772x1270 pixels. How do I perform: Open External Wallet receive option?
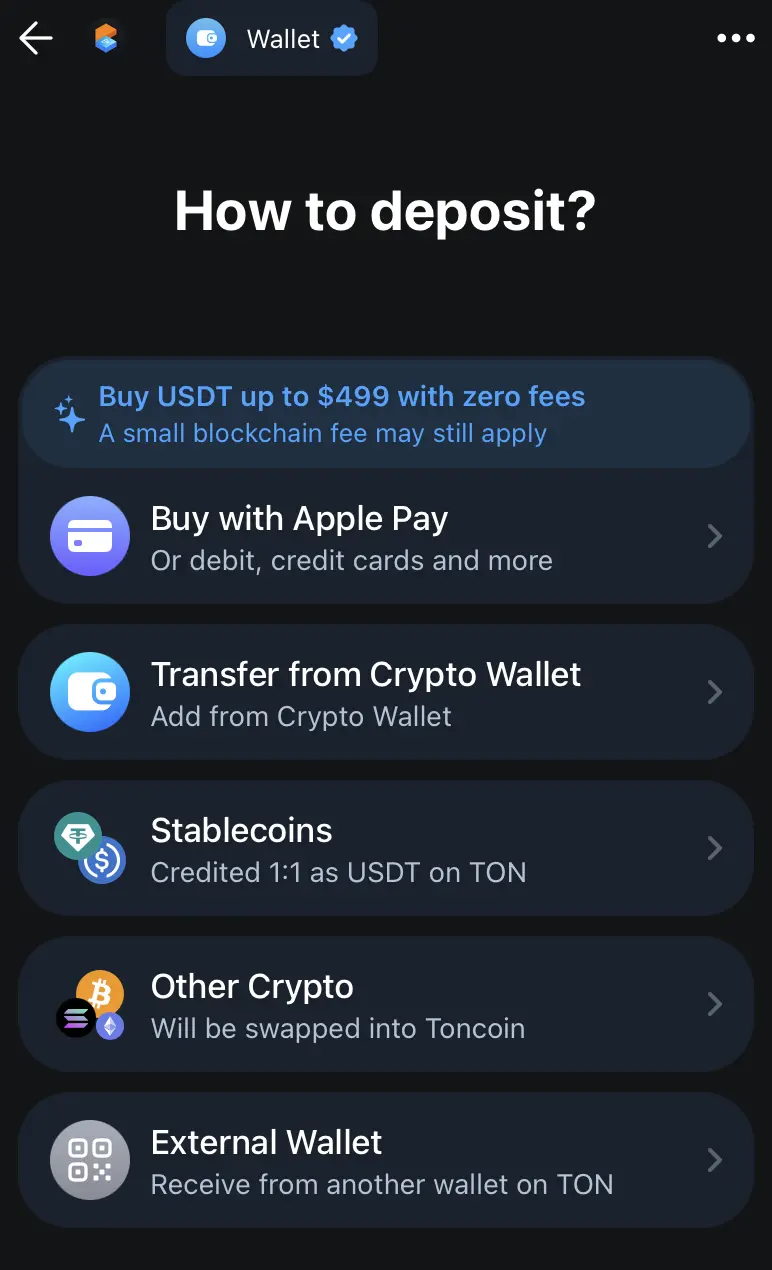385,1160
